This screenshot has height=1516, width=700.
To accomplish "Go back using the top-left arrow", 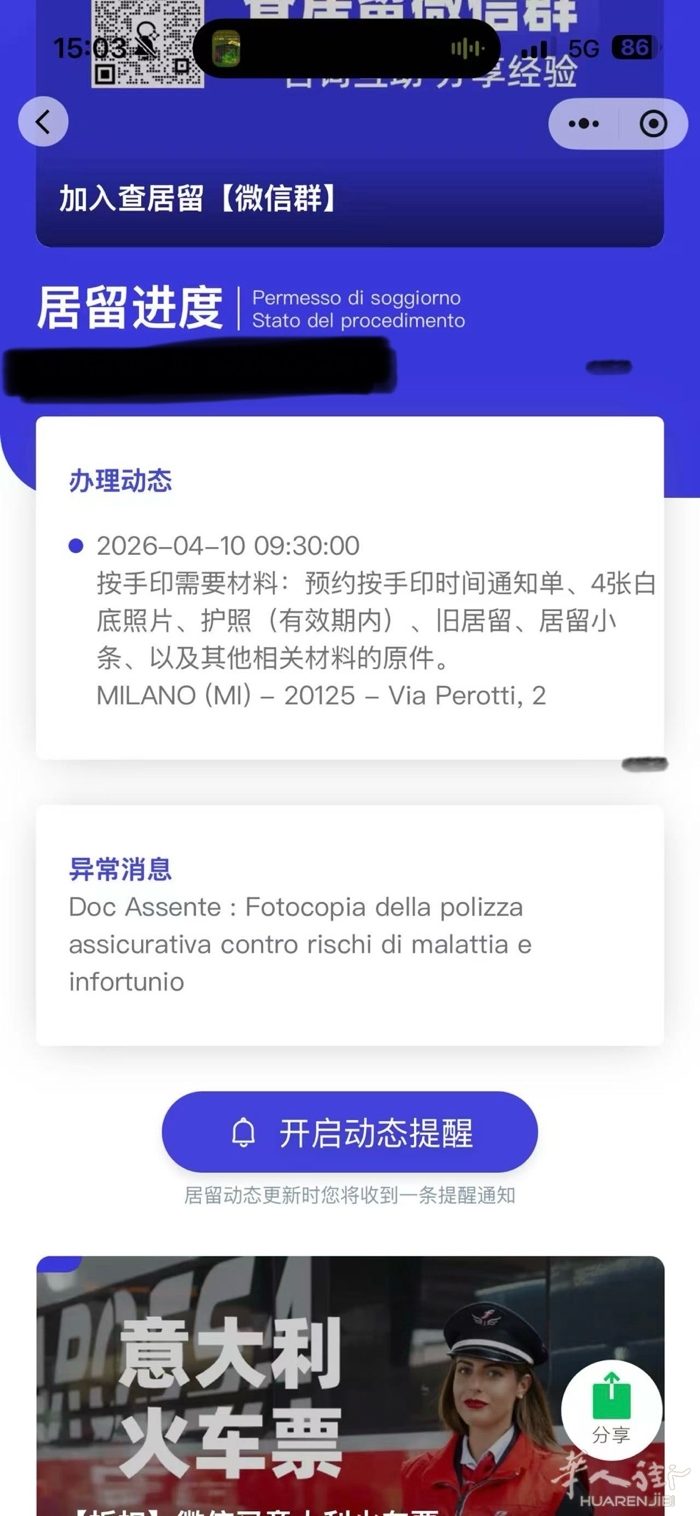I will 43,122.
